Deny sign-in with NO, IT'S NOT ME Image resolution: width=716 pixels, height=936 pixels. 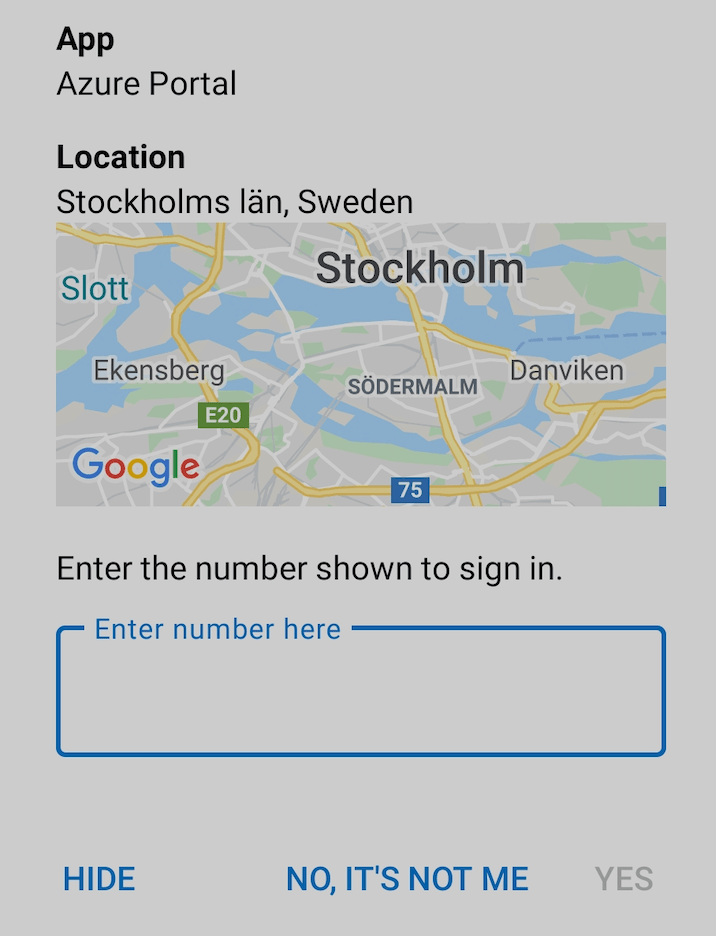[x=407, y=879]
